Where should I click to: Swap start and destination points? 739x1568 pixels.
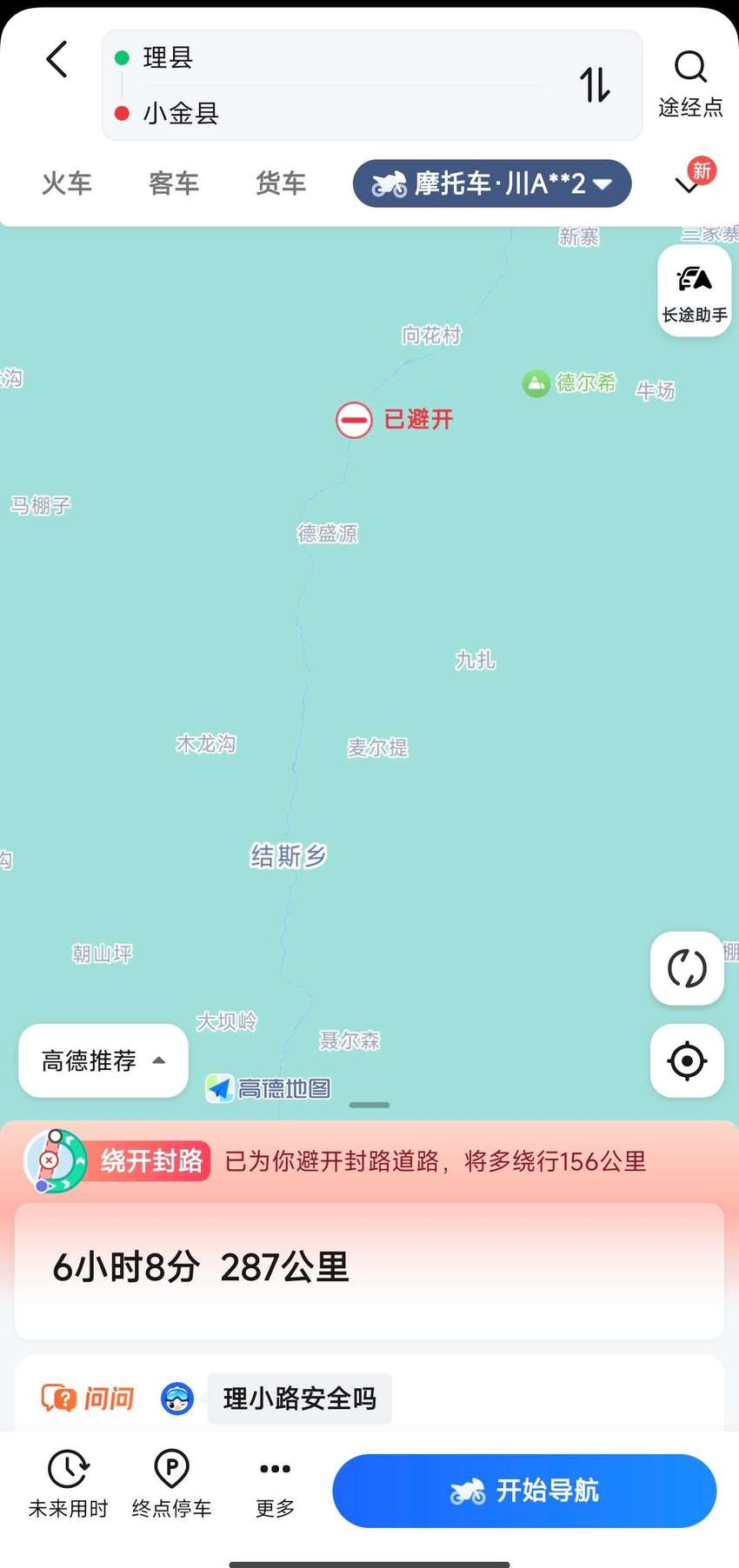(596, 85)
